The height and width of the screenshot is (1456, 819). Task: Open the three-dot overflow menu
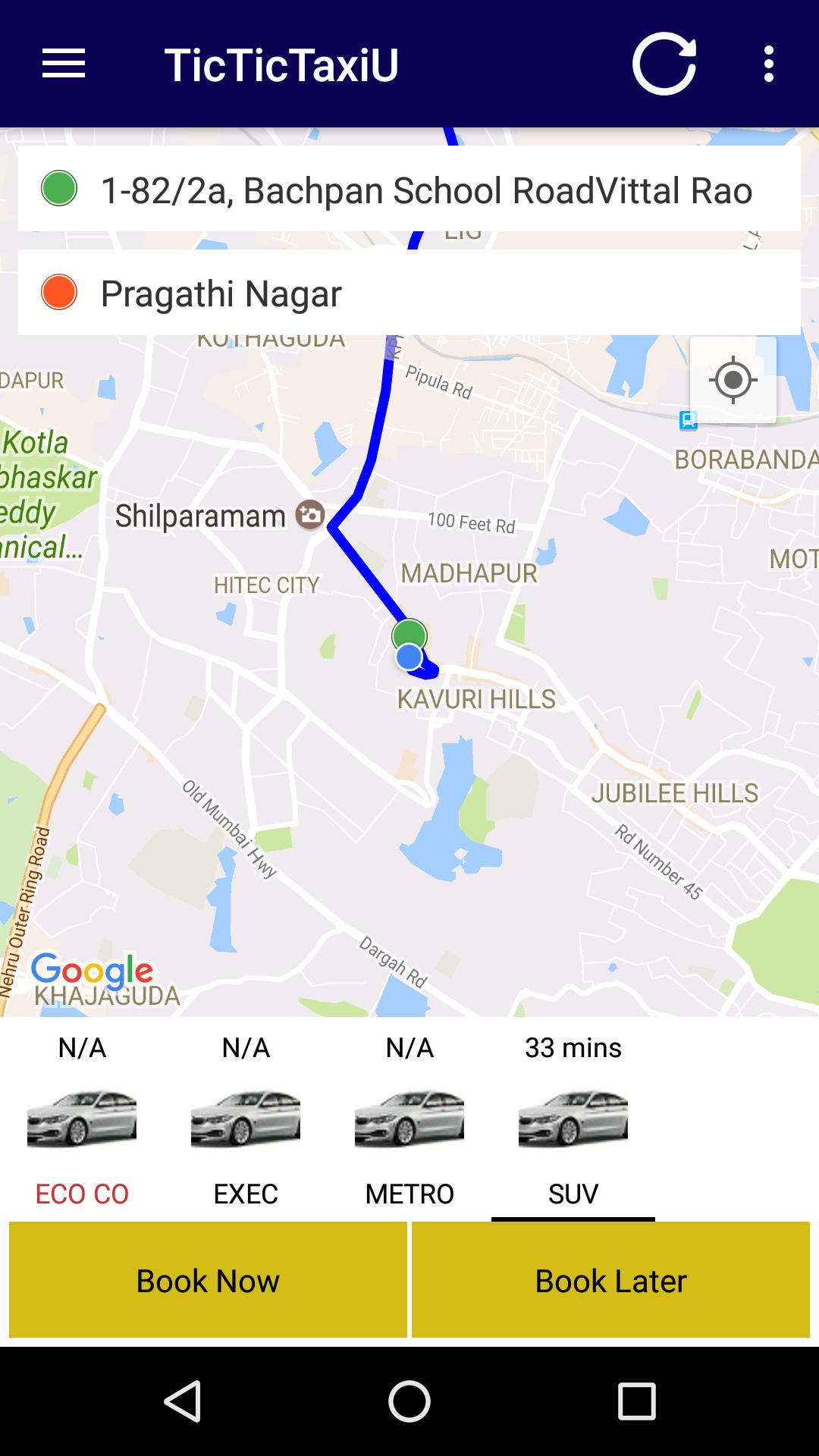coord(769,64)
